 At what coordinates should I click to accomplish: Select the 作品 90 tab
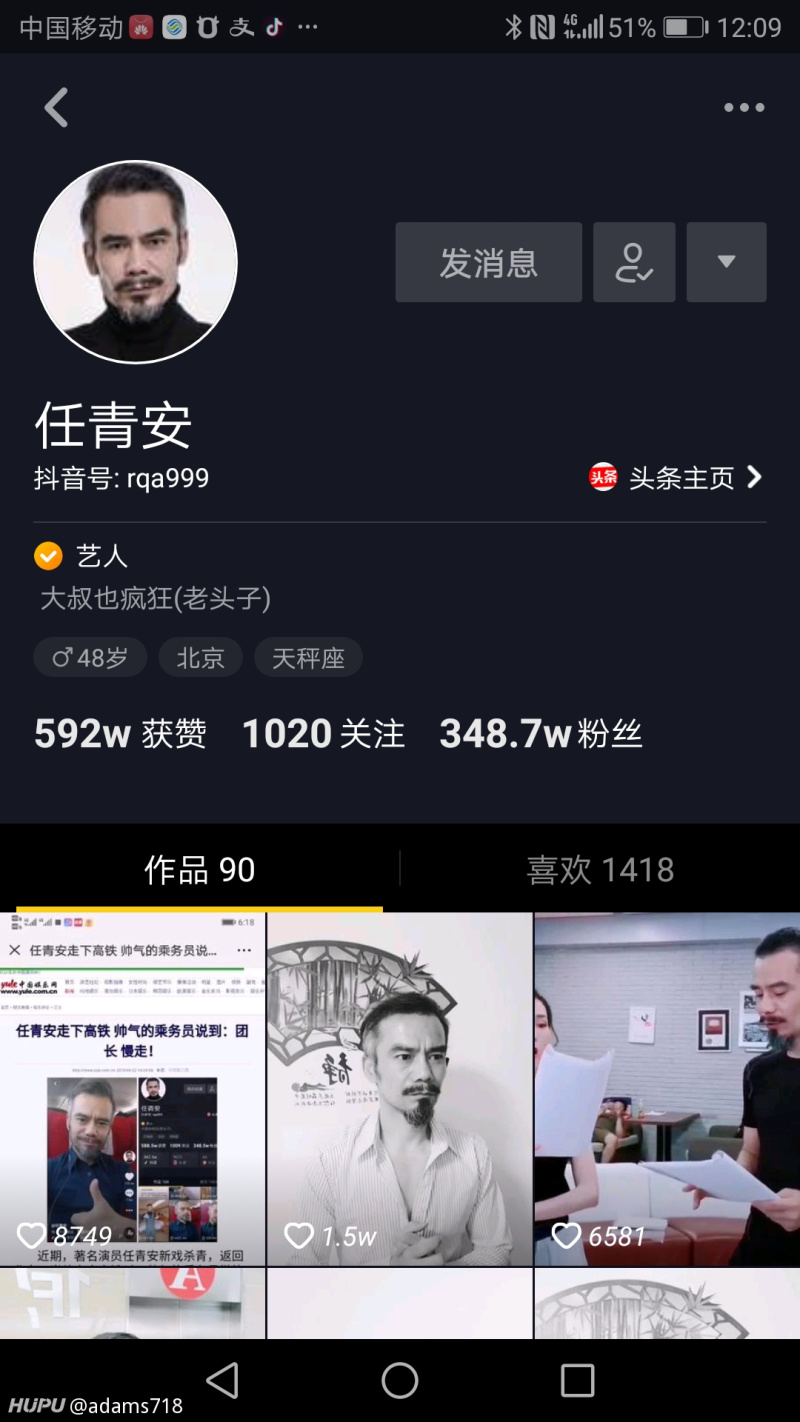200,869
